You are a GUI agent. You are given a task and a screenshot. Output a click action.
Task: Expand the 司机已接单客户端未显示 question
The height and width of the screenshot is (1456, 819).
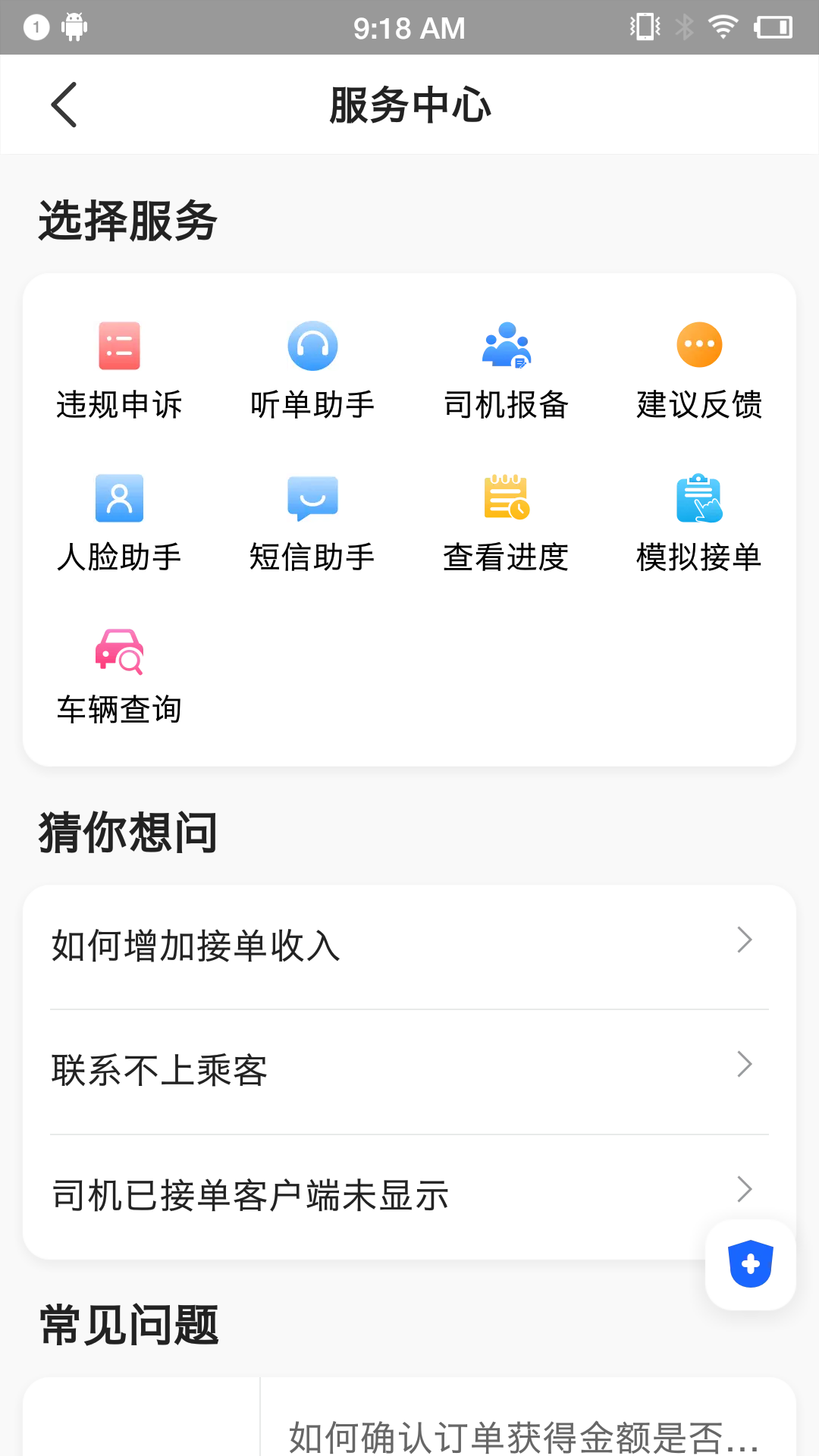click(409, 1195)
